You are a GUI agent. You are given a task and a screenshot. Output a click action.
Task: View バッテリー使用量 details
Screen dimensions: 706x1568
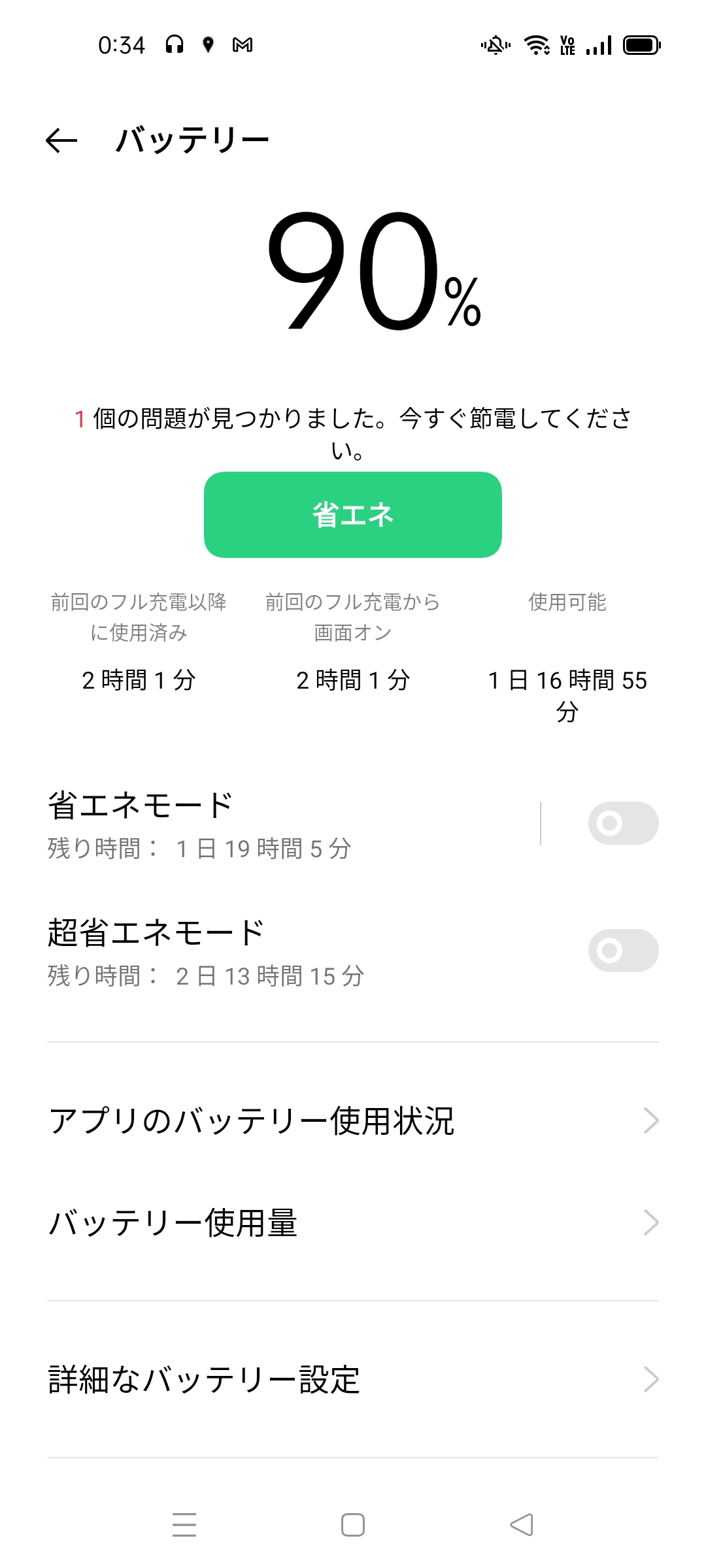[x=353, y=1223]
